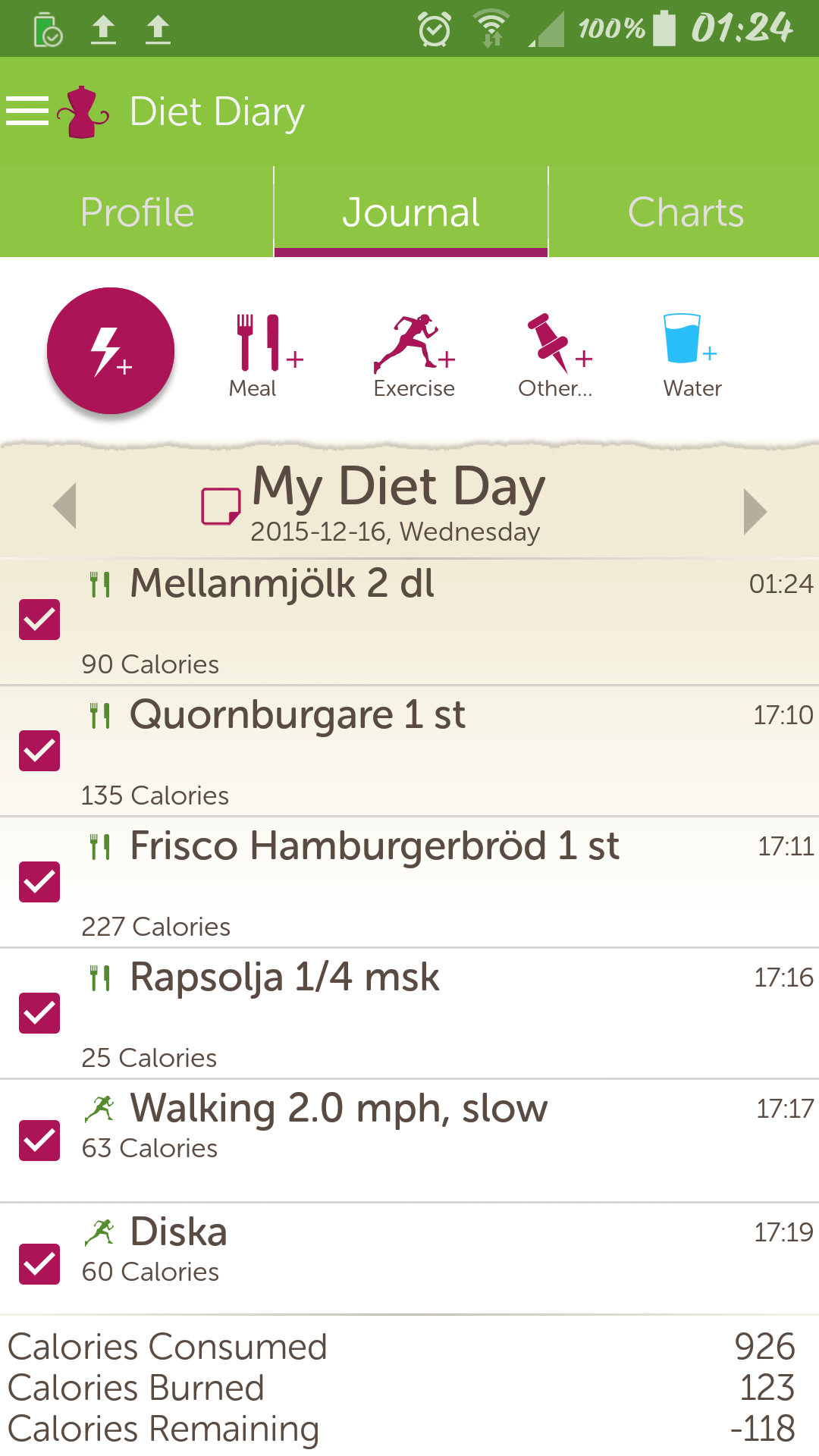
Task: Uncheck the Quornburgare 1 st entry
Action: [x=39, y=751]
